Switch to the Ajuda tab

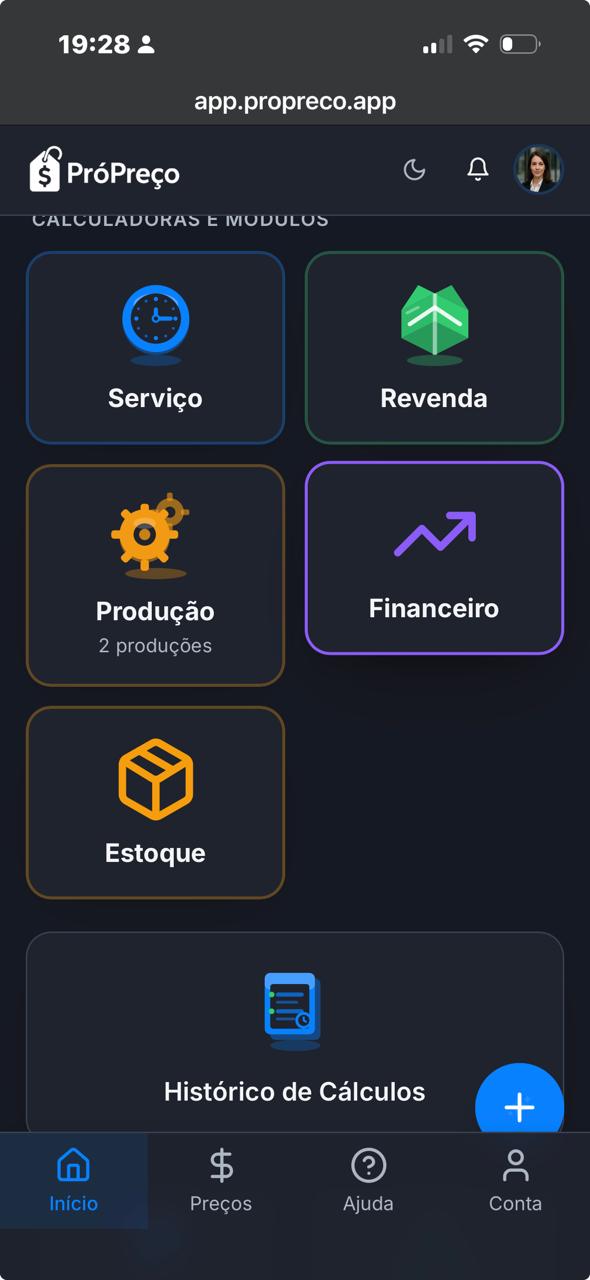pos(368,1180)
